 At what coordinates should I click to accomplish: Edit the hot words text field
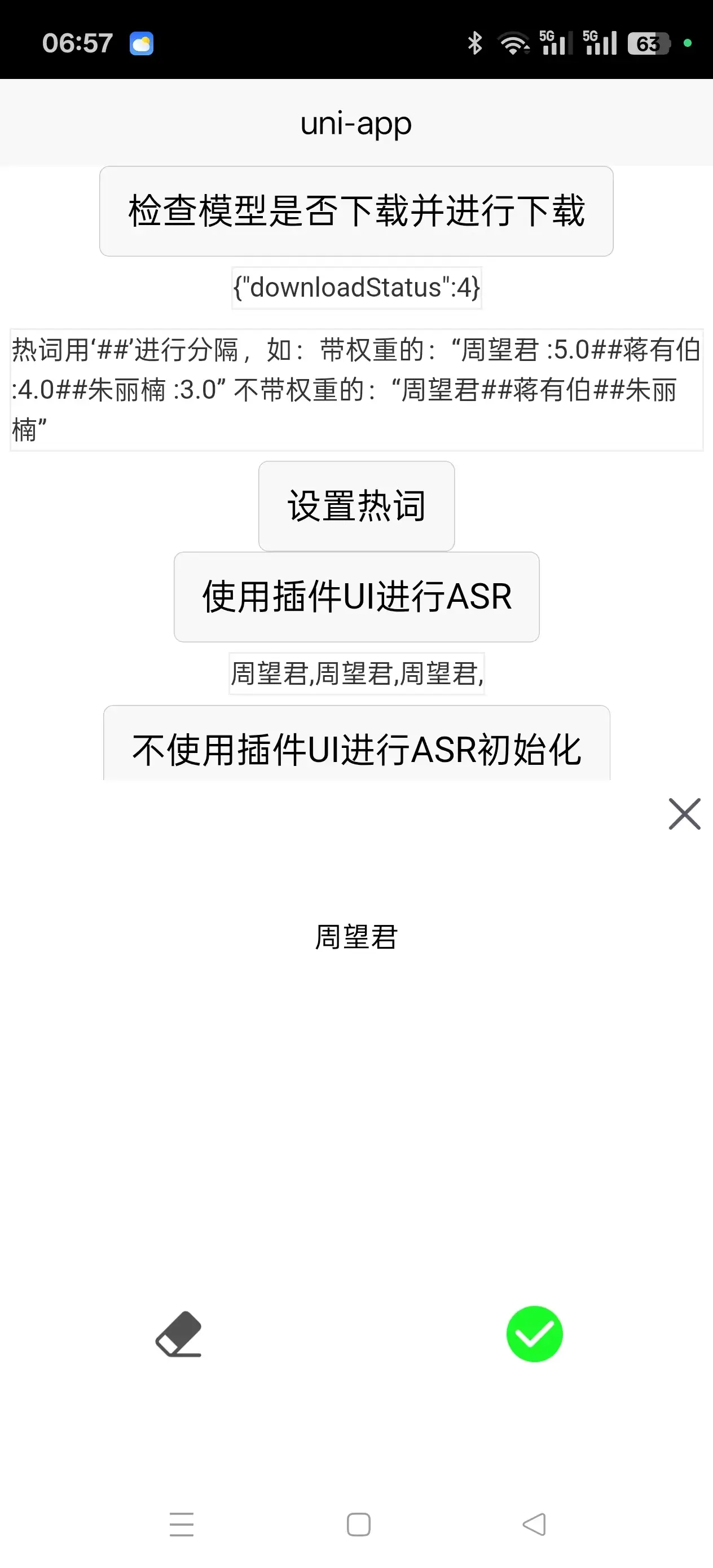pyautogui.click(x=356, y=390)
